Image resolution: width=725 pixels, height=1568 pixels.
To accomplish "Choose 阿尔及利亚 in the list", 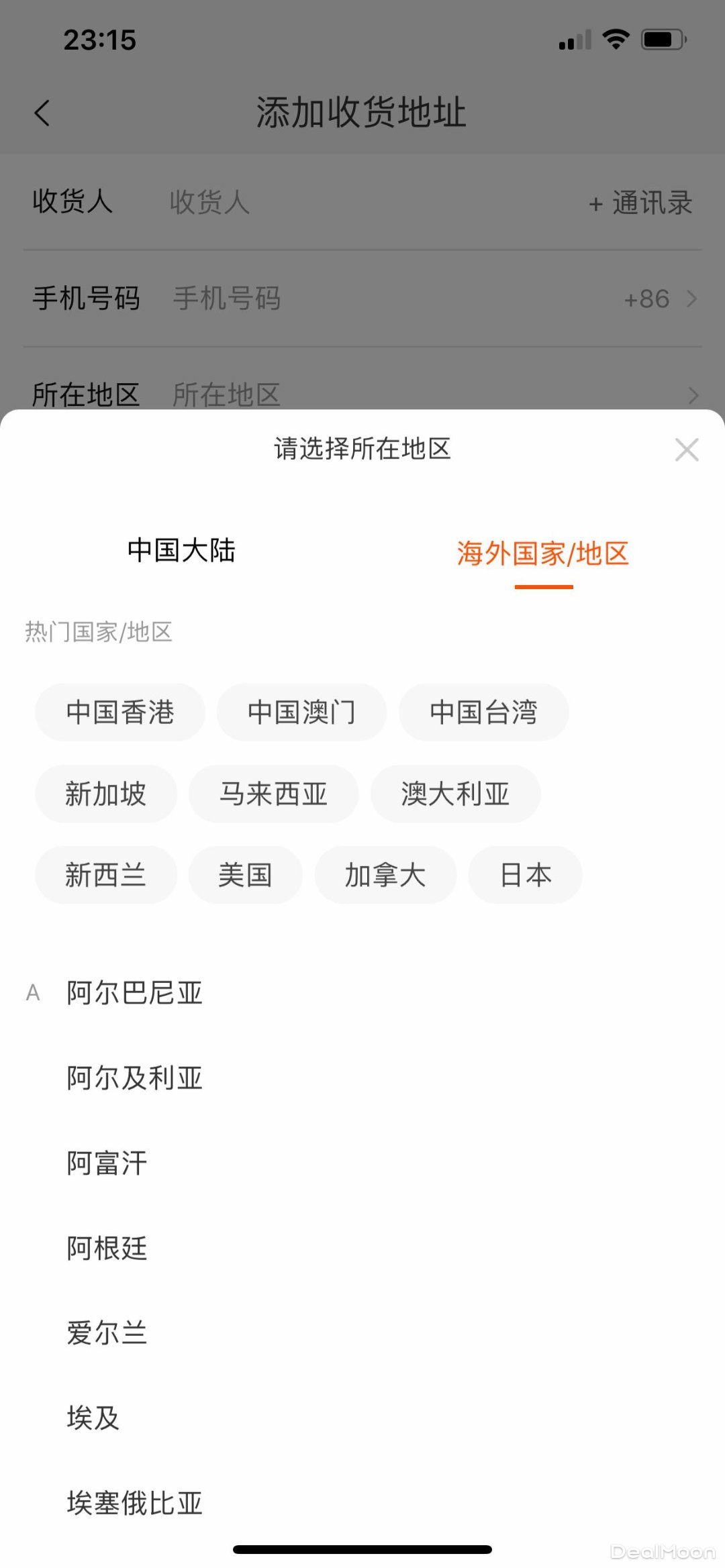I will point(134,1078).
